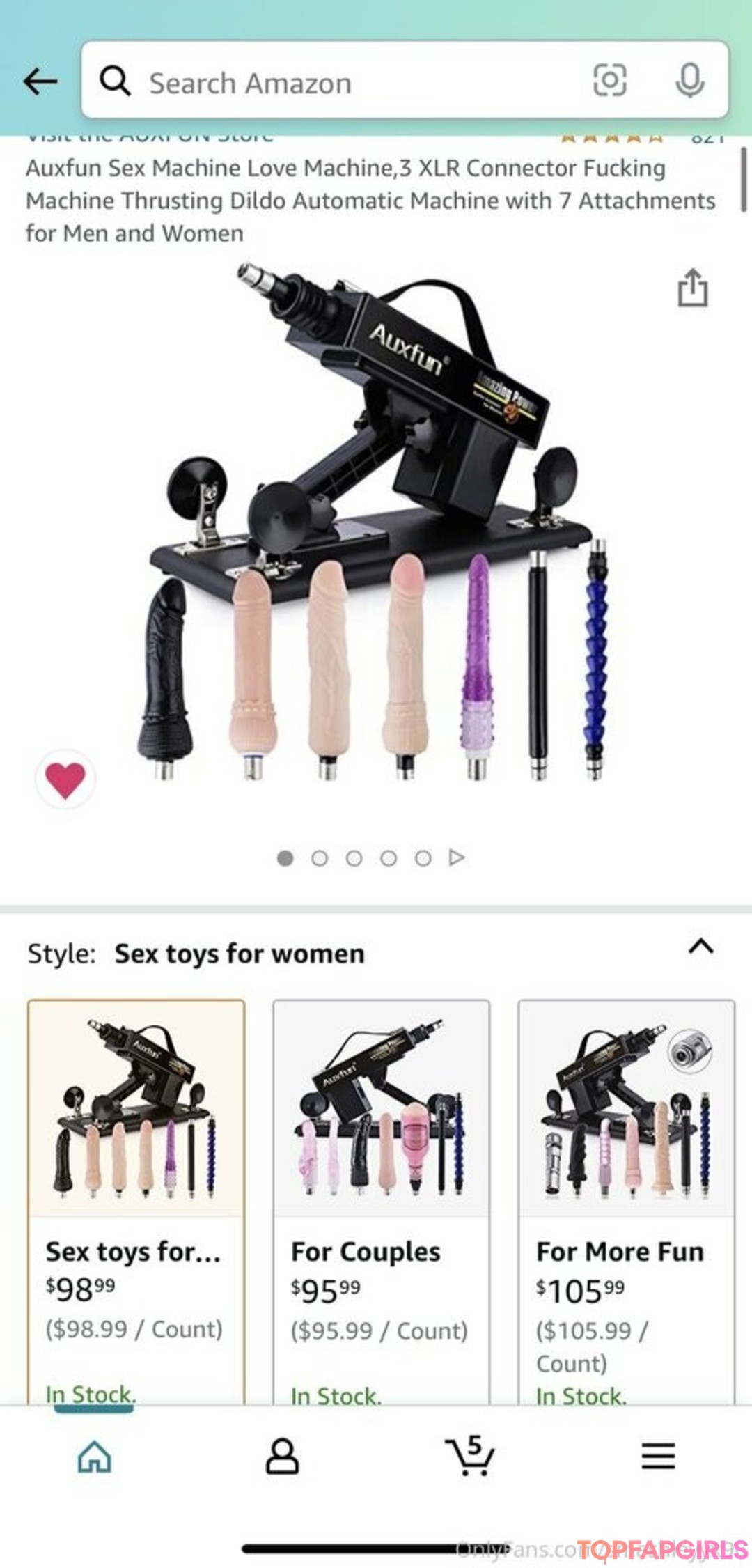
Task: Go to the Home tab
Action: click(95, 1457)
